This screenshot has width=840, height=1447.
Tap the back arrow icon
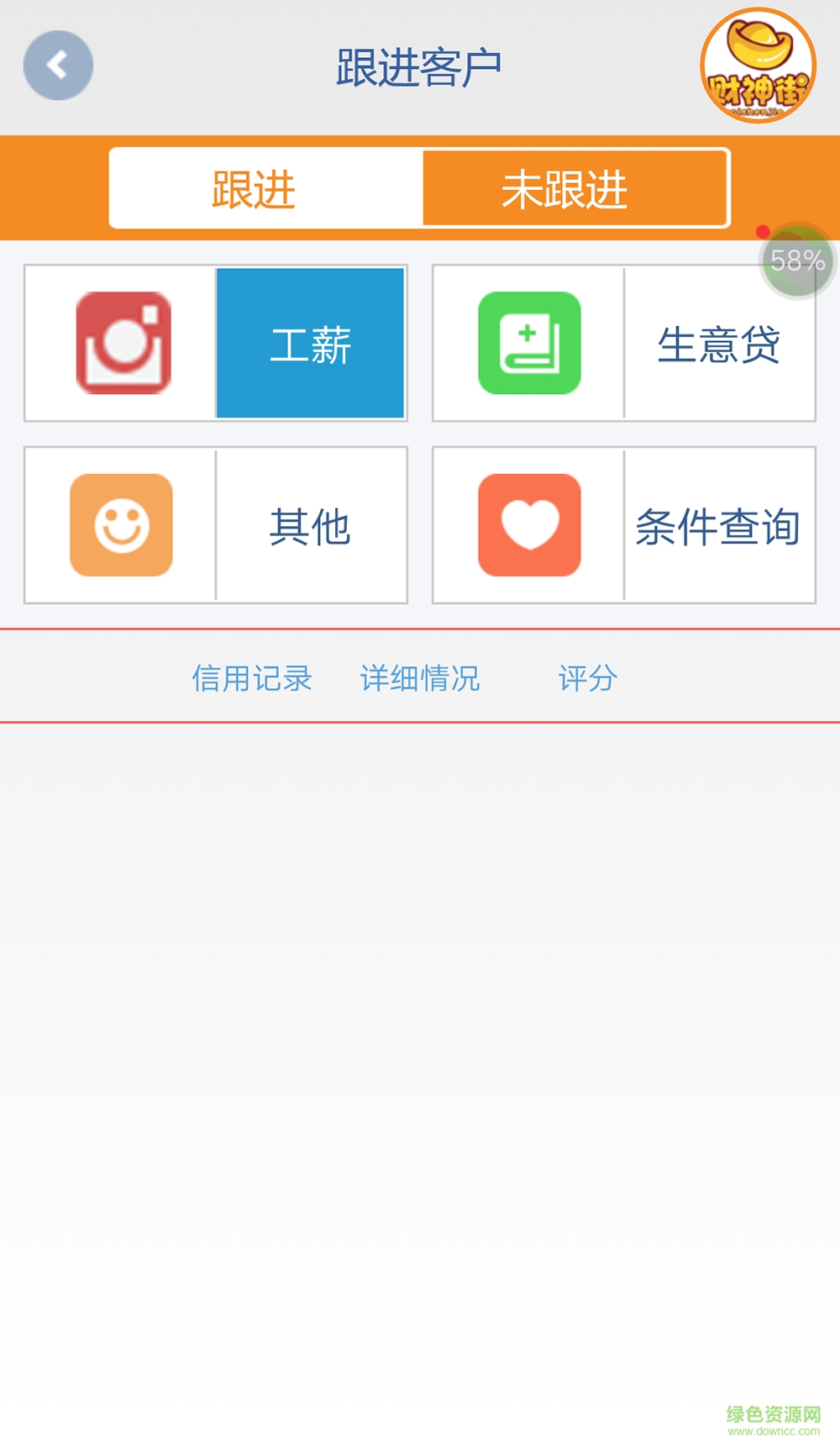pos(57,66)
